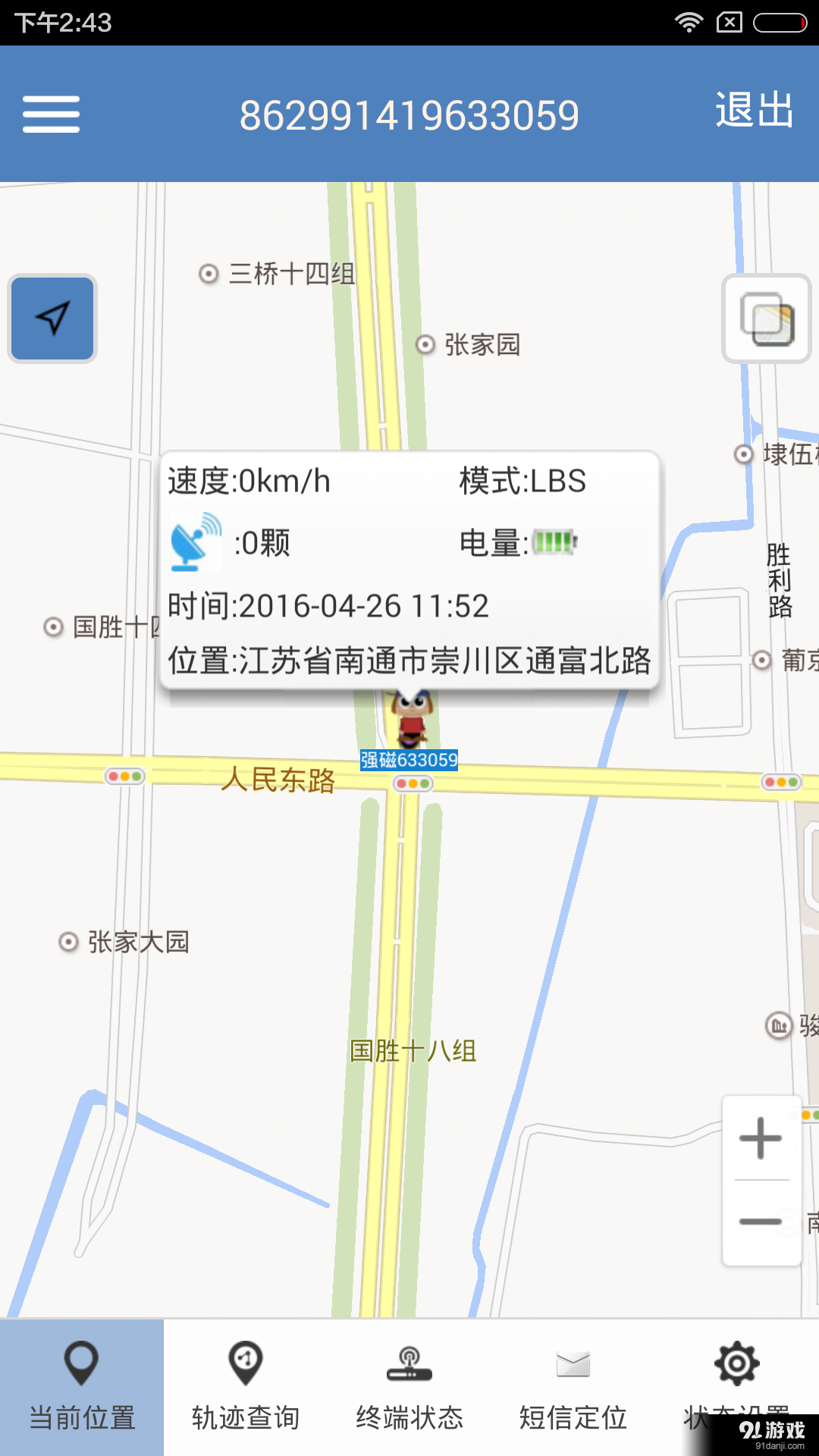Tap the 短信定位 SMS envelope icon
819x1456 pixels.
pyautogui.click(x=572, y=1361)
